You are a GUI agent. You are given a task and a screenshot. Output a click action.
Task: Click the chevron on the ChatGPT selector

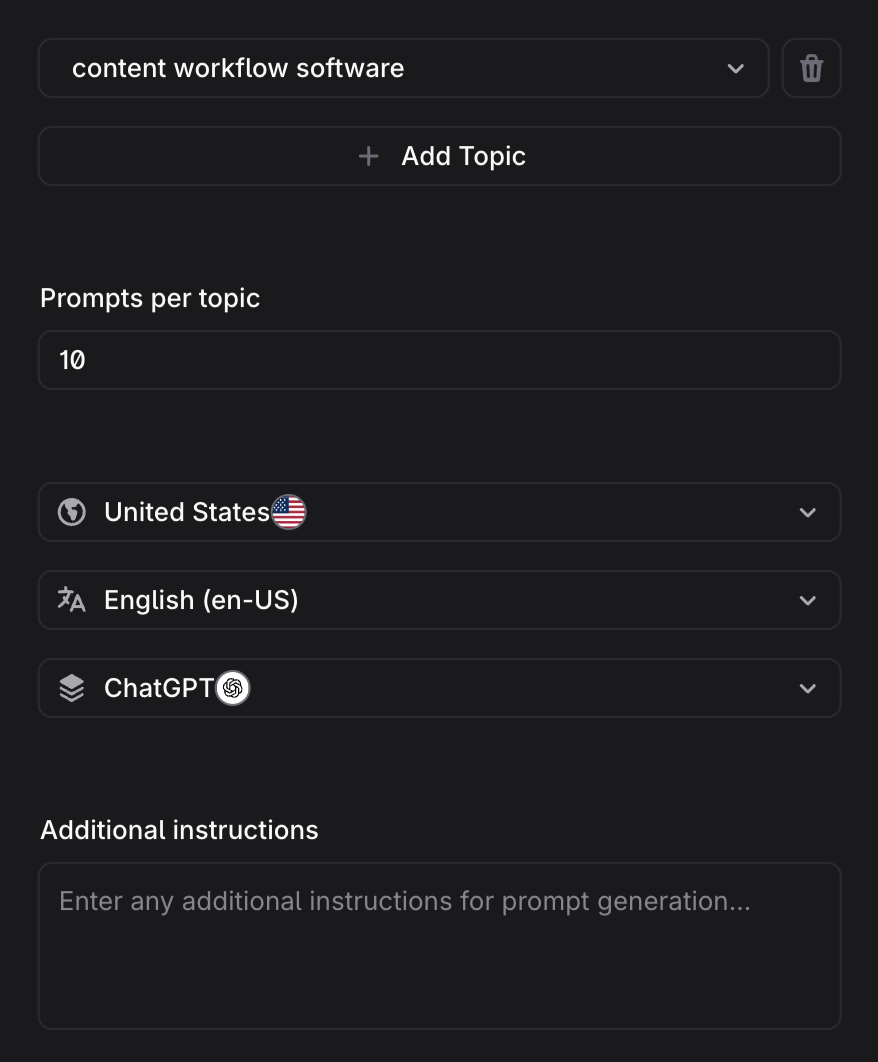(808, 688)
